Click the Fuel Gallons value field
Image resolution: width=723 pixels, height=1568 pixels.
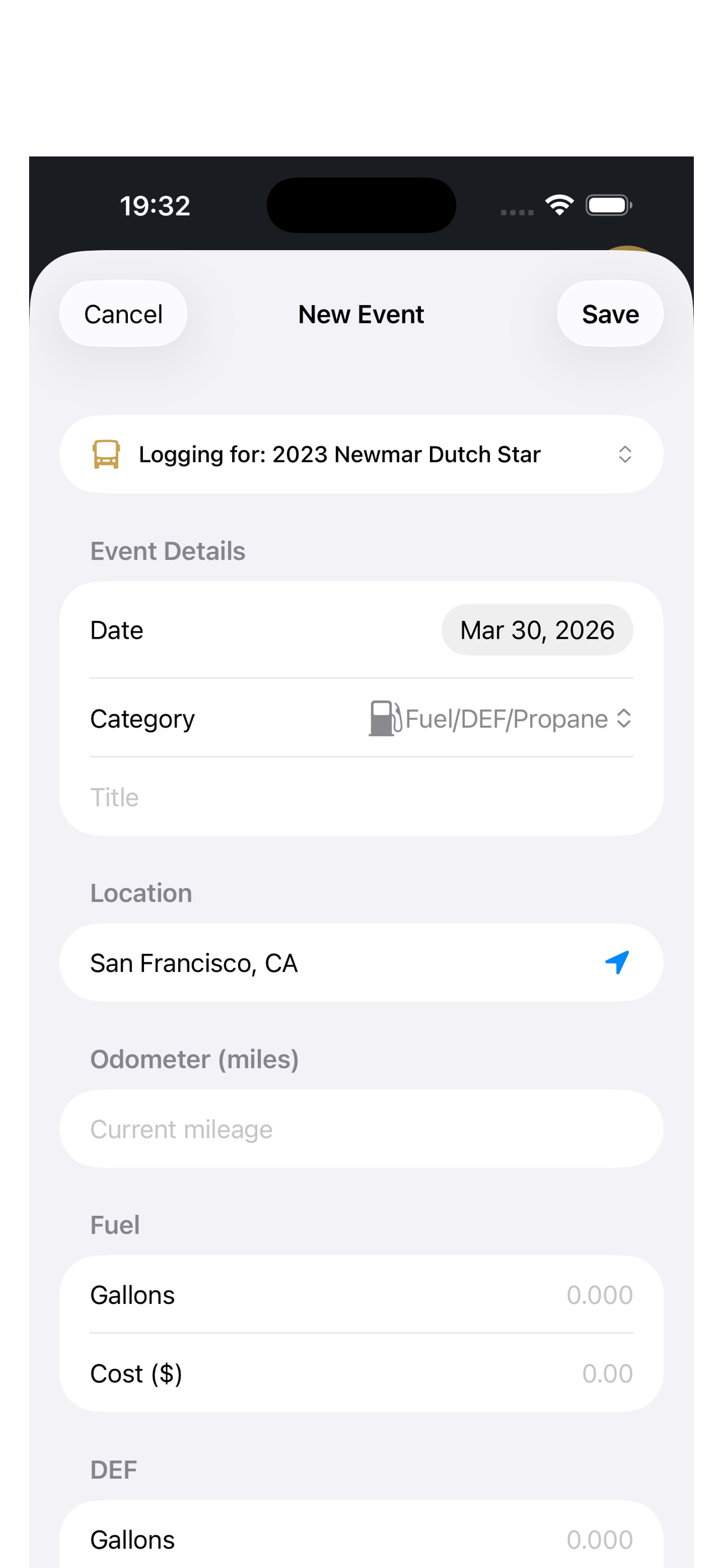pos(601,1295)
